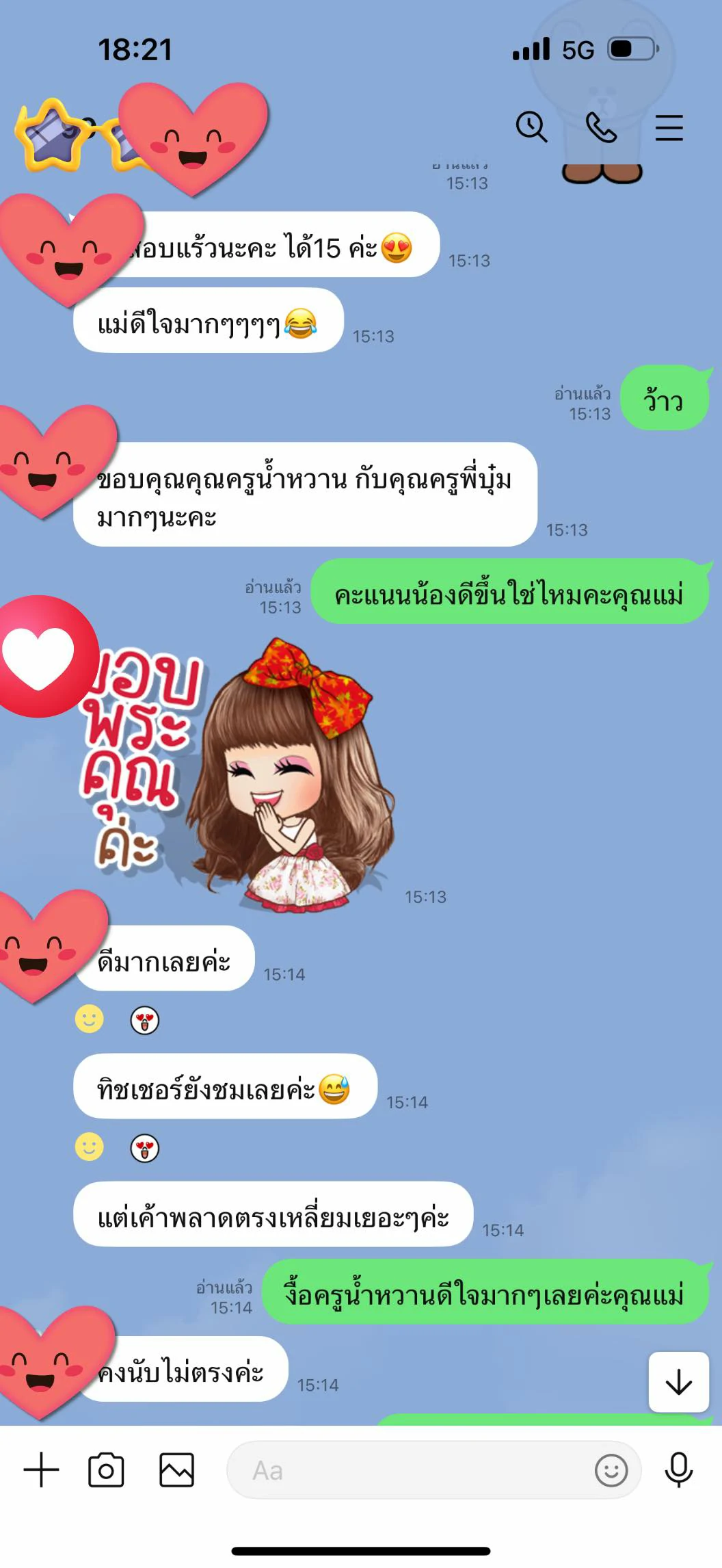The height and width of the screenshot is (1568, 722).
Task: Start a voice call from the header
Action: click(x=601, y=127)
